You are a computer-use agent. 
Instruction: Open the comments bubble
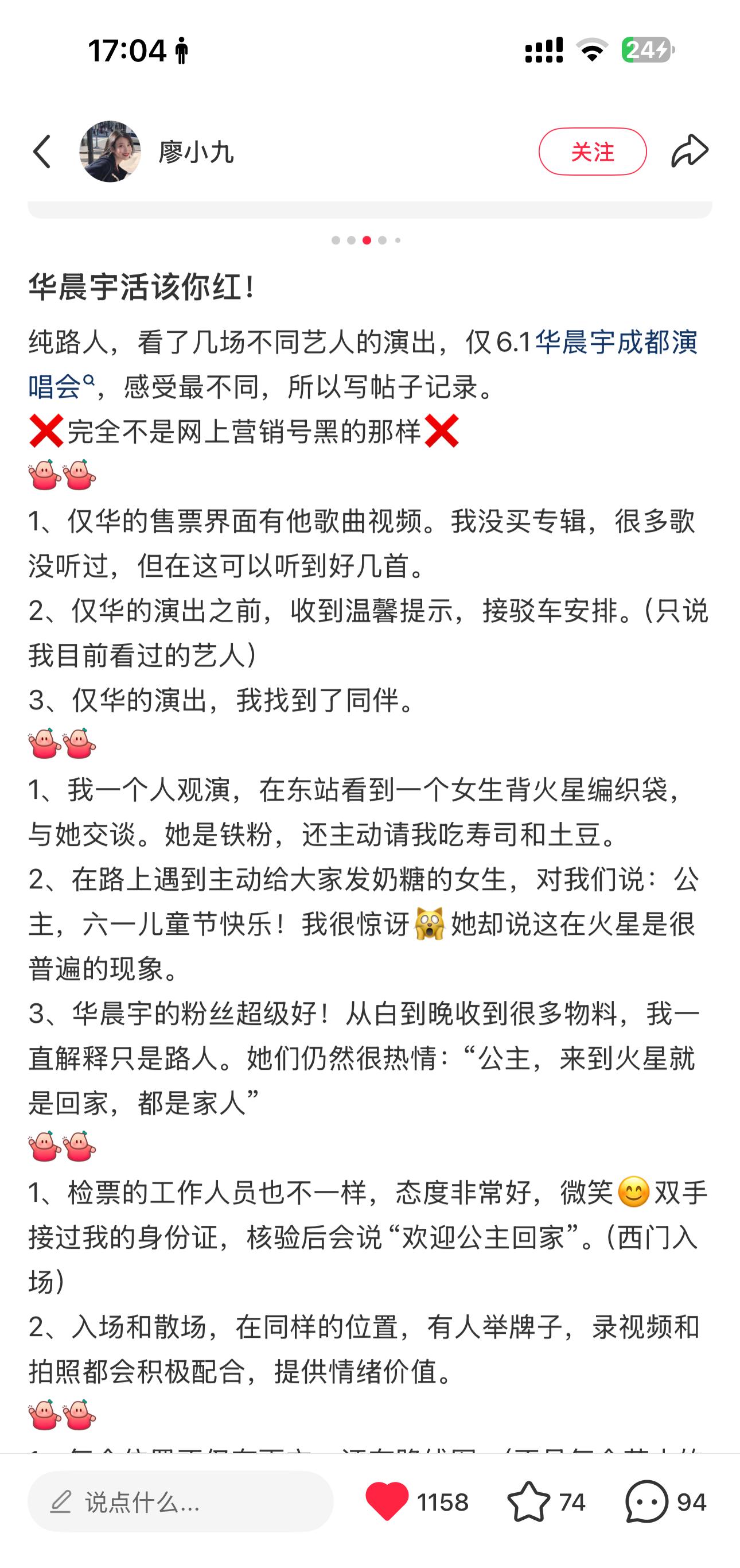(x=646, y=1501)
